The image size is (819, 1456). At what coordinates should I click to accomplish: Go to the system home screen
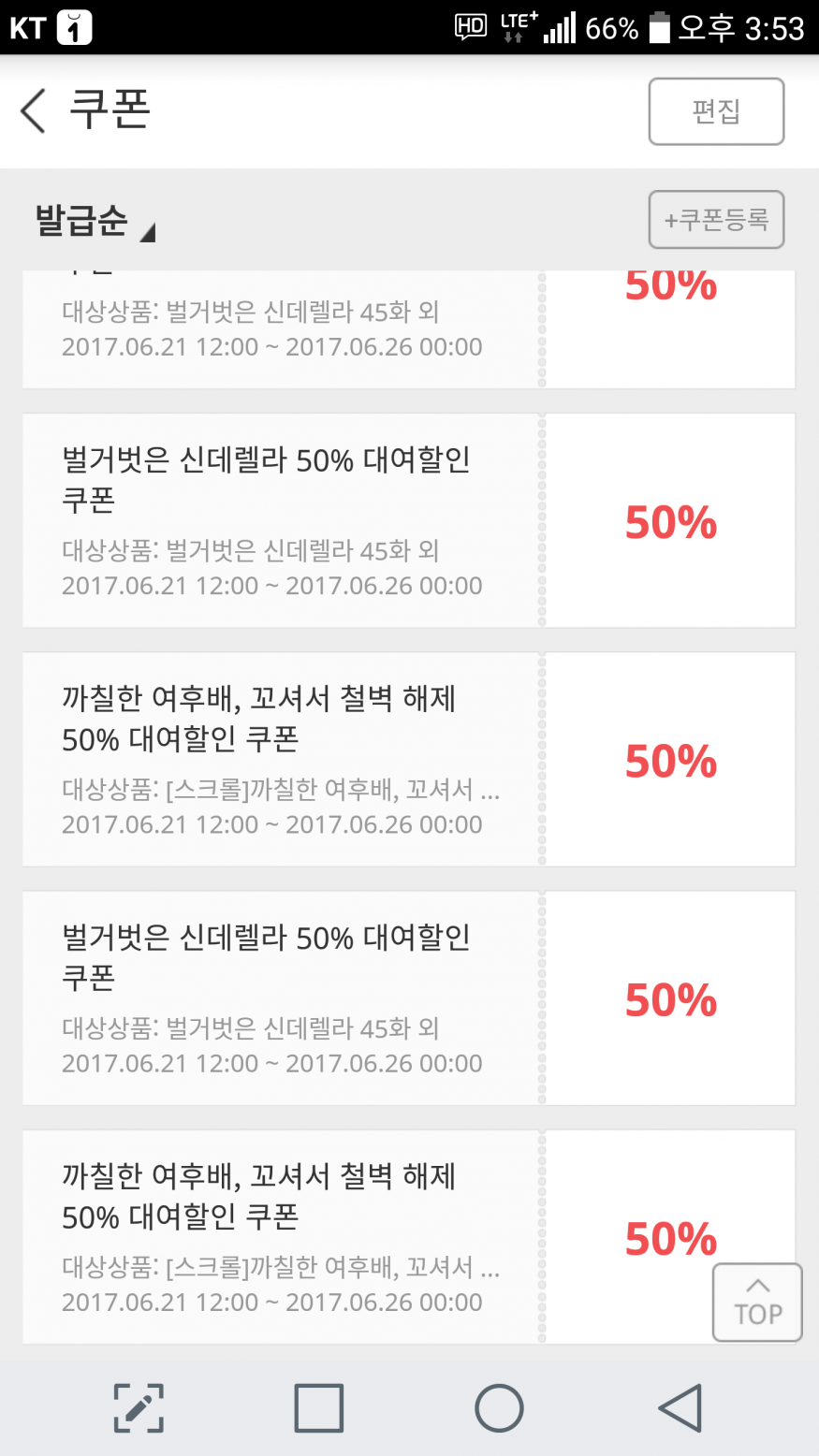coord(499,1407)
